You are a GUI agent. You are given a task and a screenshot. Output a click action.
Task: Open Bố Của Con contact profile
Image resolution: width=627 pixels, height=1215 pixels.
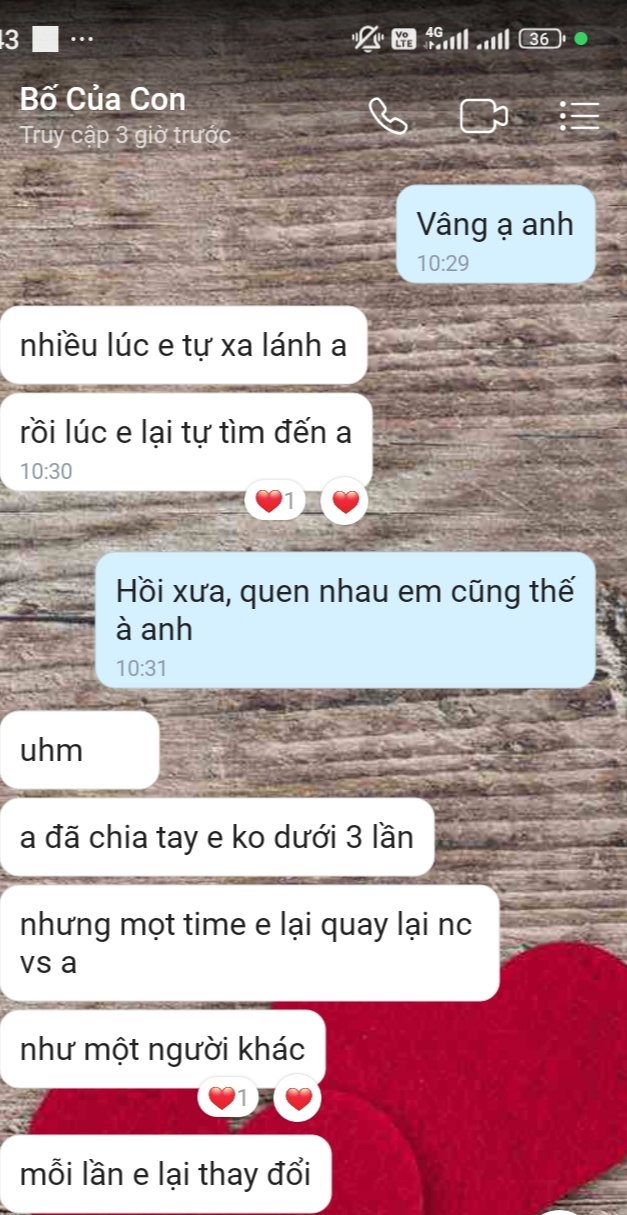click(103, 100)
